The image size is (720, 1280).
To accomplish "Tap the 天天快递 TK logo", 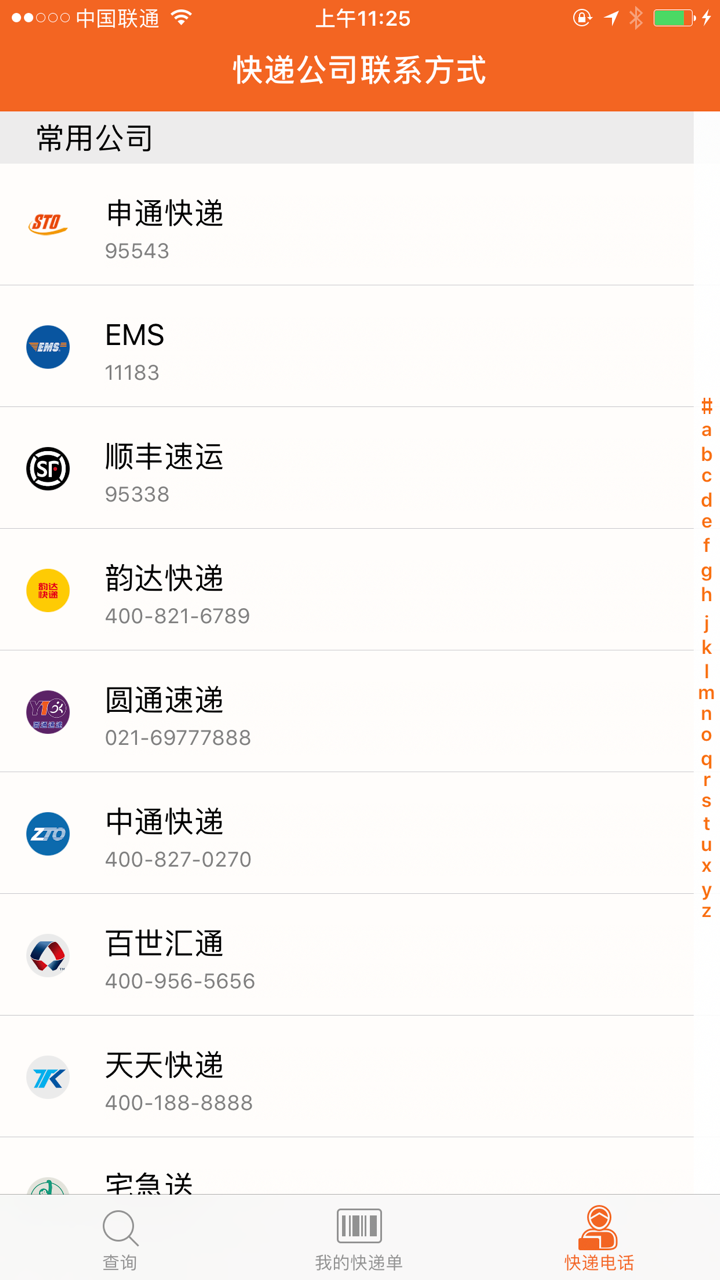I will (x=47, y=1077).
